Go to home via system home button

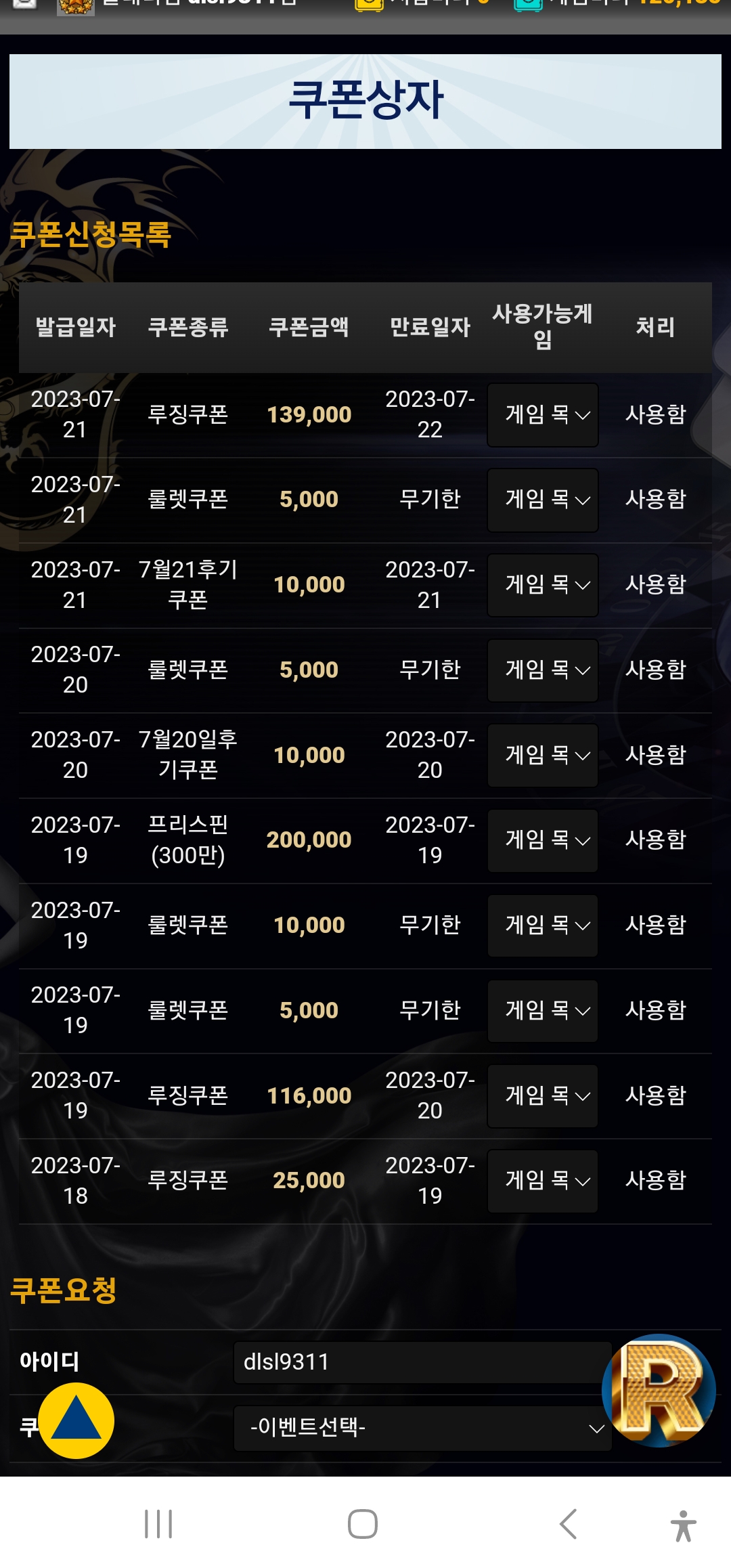coord(363,1524)
